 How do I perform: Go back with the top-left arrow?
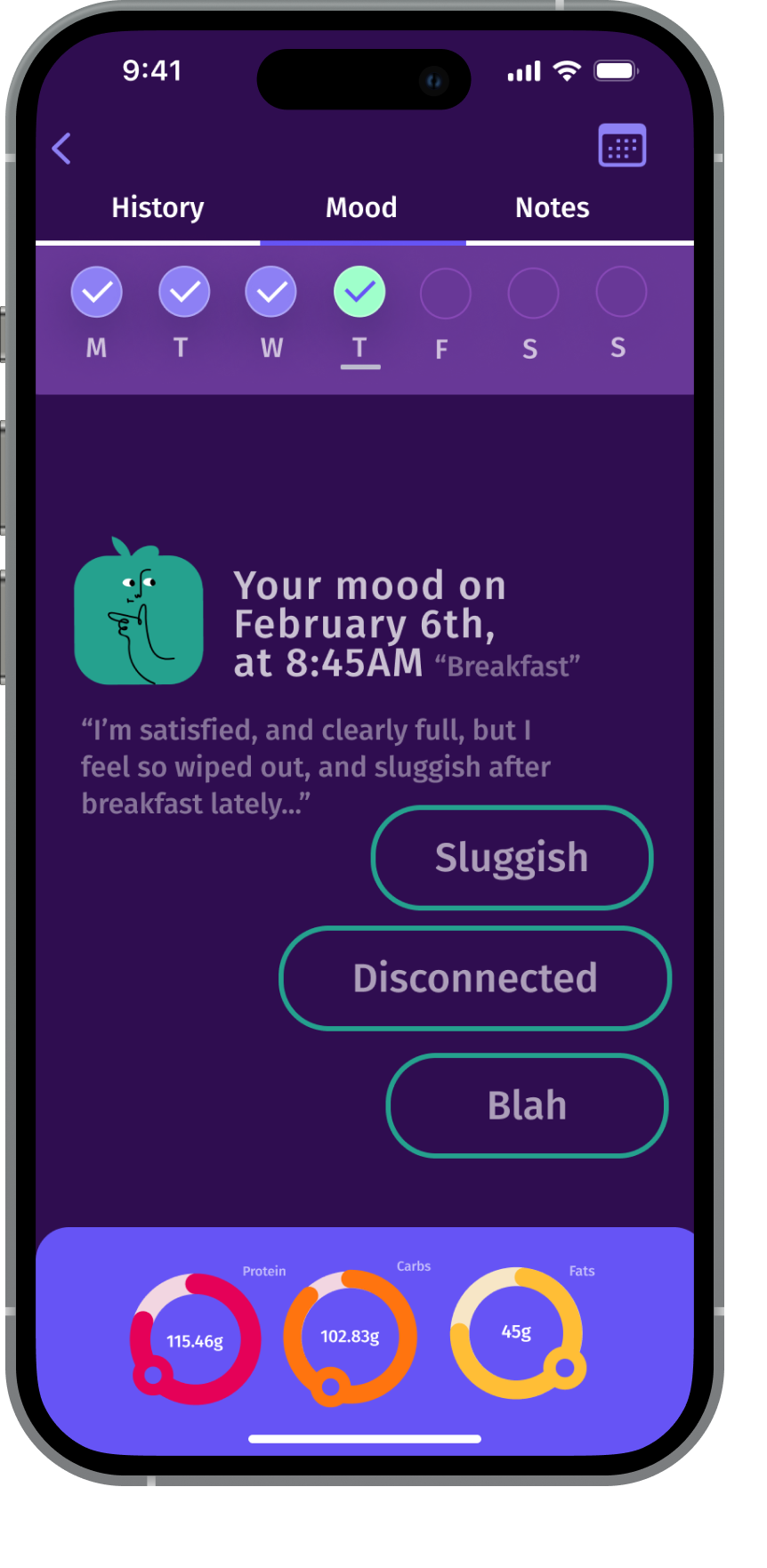tap(61, 149)
